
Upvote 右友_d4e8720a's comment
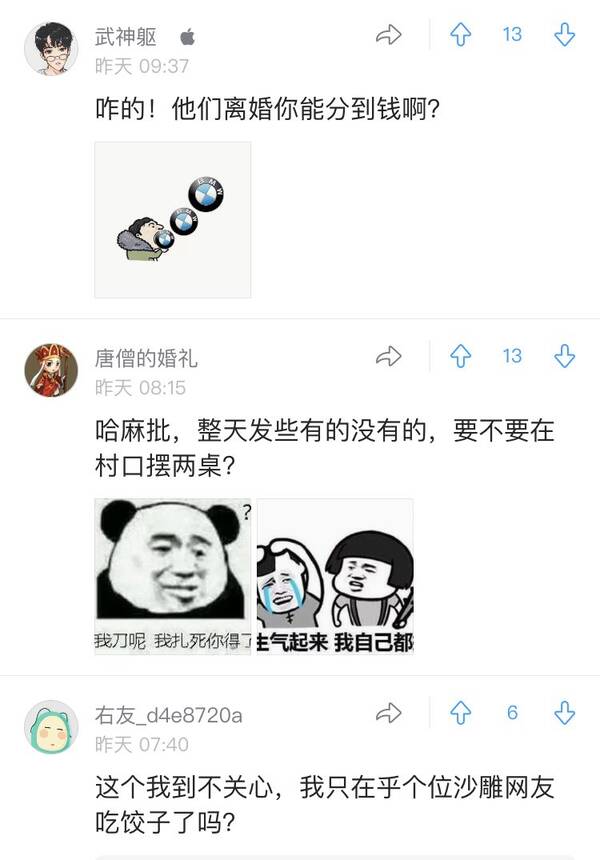(460, 713)
